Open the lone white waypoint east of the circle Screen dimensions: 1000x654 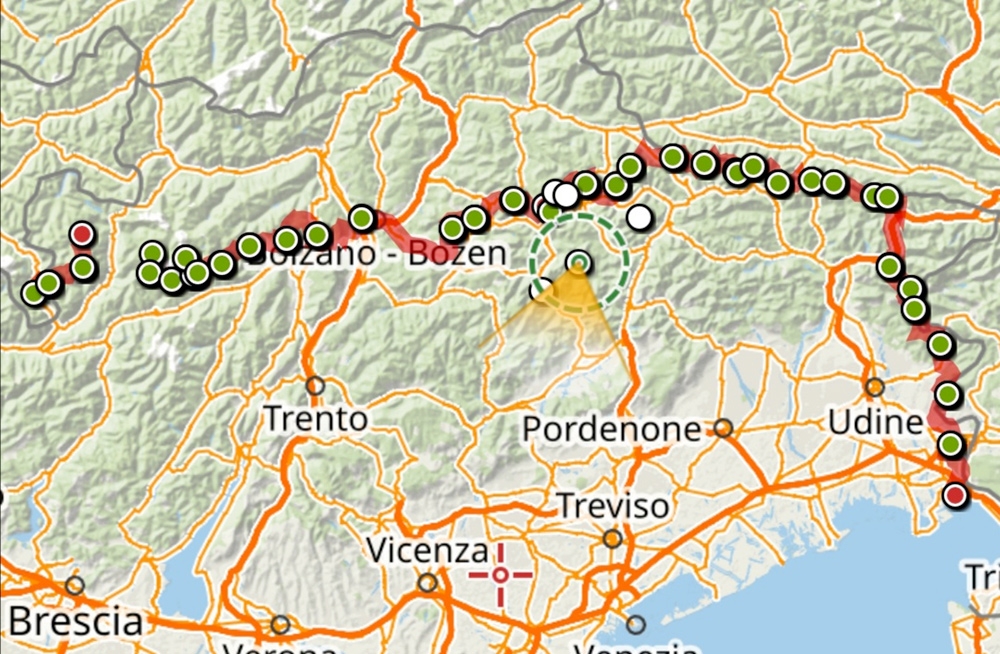coord(639,217)
